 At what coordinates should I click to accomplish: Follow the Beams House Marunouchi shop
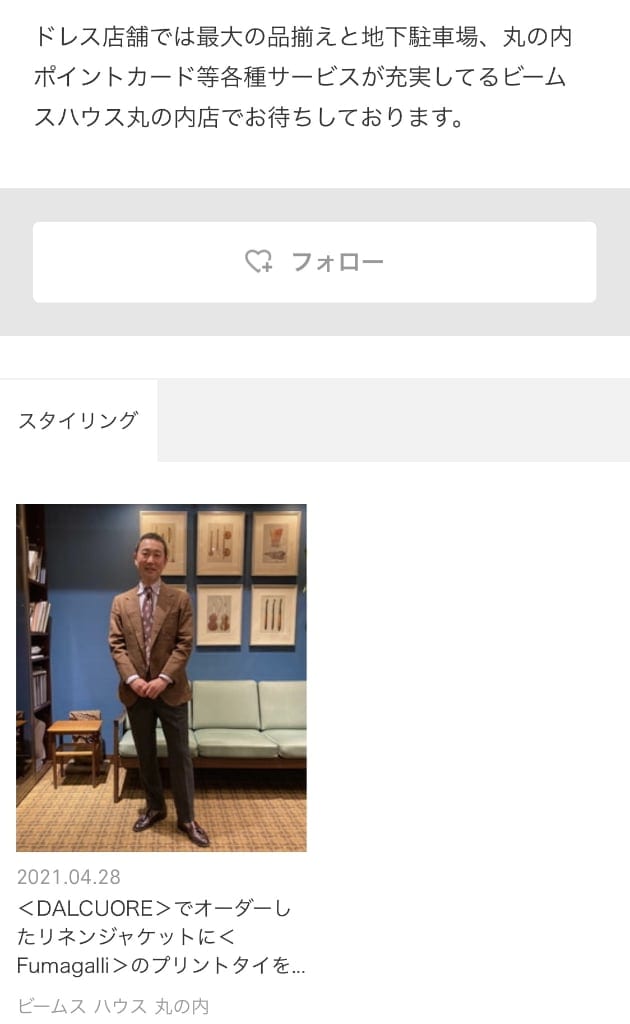[314, 262]
